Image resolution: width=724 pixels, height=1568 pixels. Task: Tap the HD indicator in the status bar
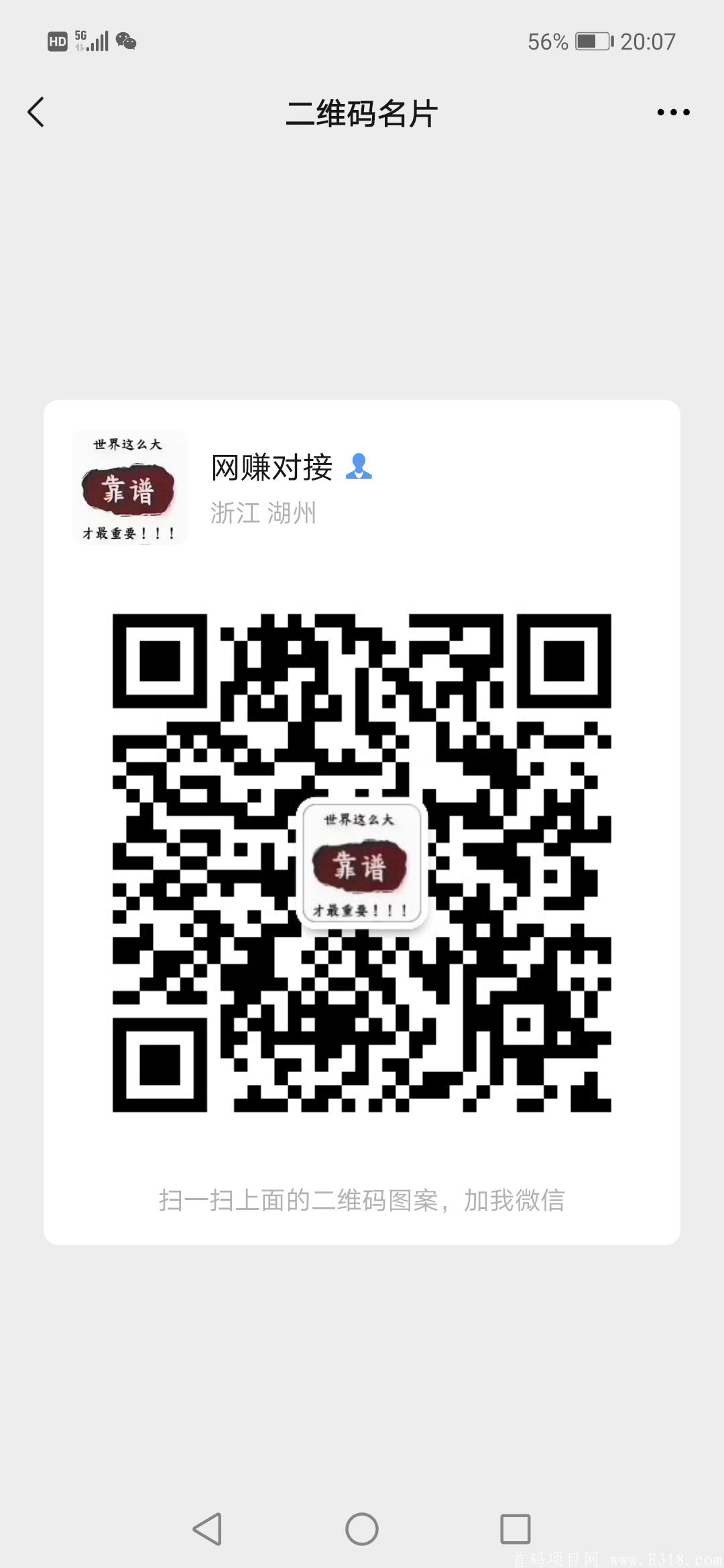(56, 42)
